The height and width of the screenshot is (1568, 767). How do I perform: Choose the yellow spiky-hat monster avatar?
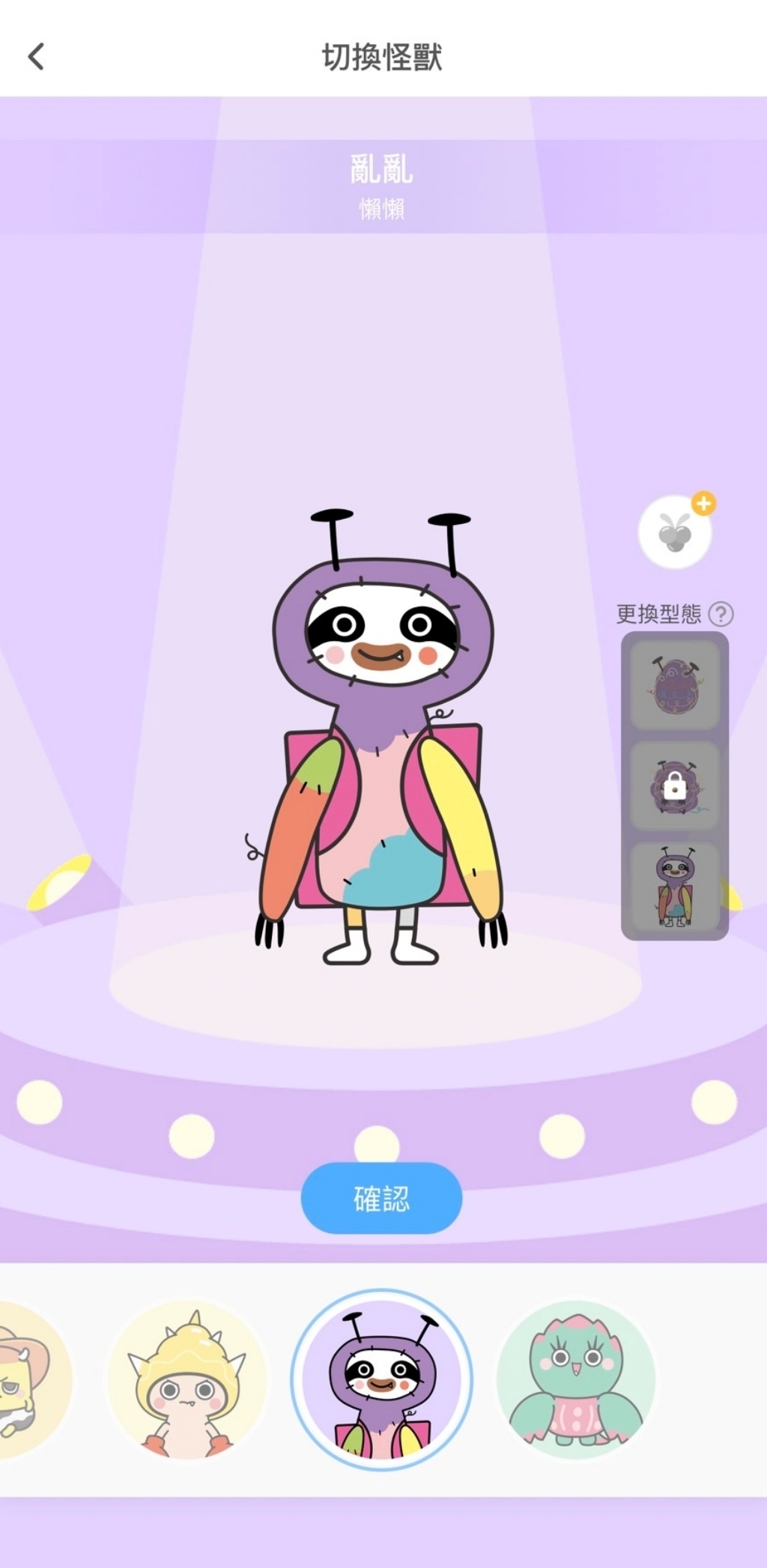[187, 1379]
